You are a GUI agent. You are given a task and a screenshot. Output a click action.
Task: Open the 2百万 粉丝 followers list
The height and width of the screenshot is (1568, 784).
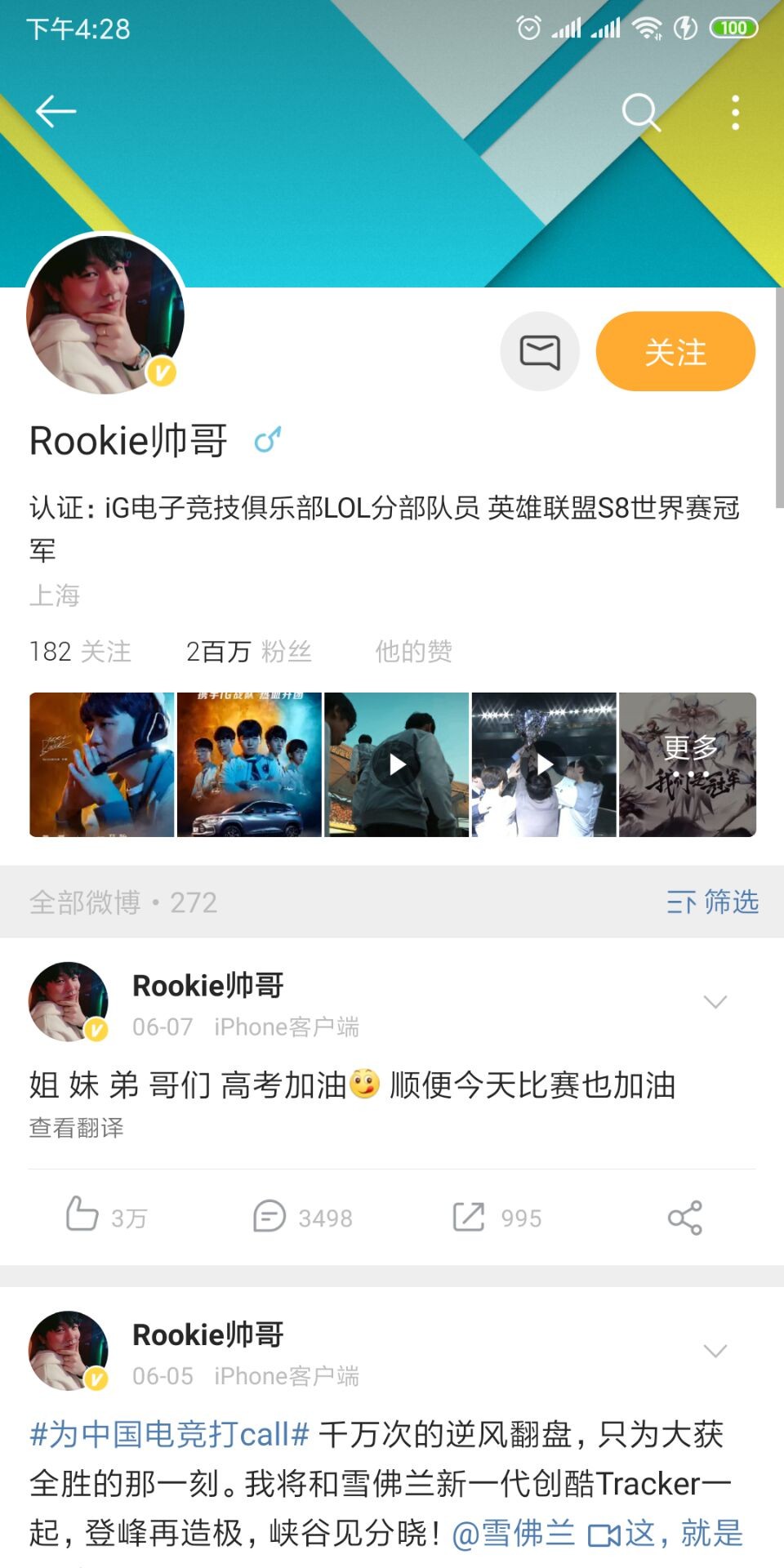[249, 652]
